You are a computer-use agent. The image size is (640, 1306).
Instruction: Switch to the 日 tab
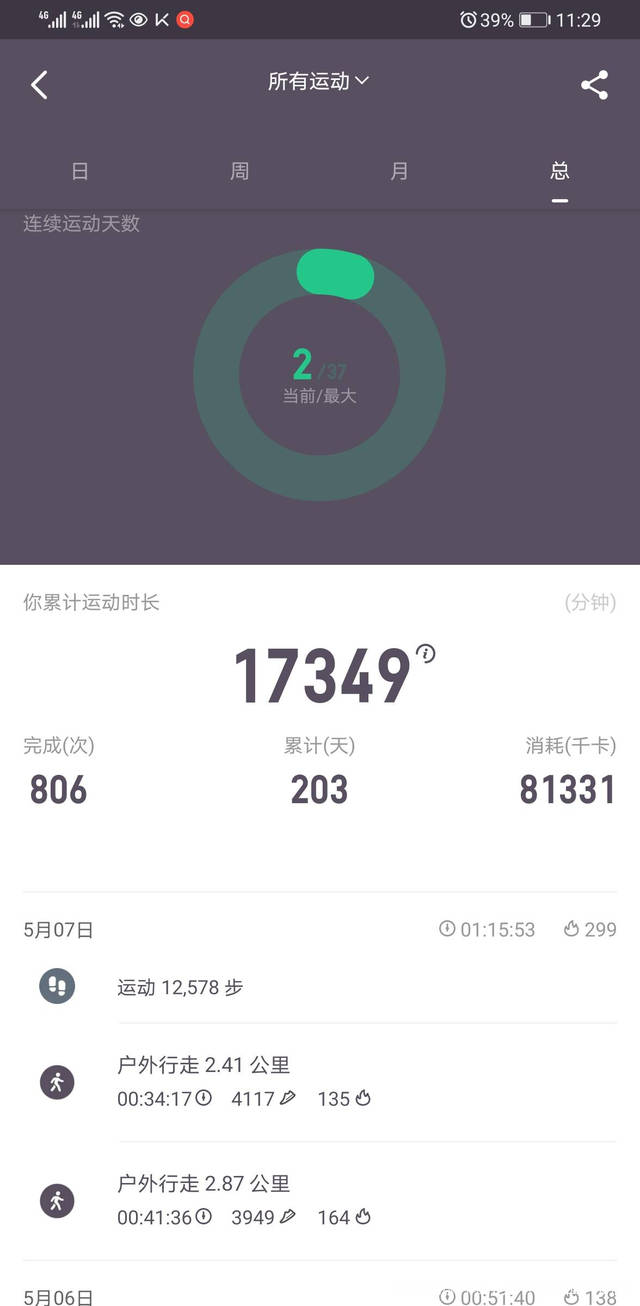tap(80, 171)
